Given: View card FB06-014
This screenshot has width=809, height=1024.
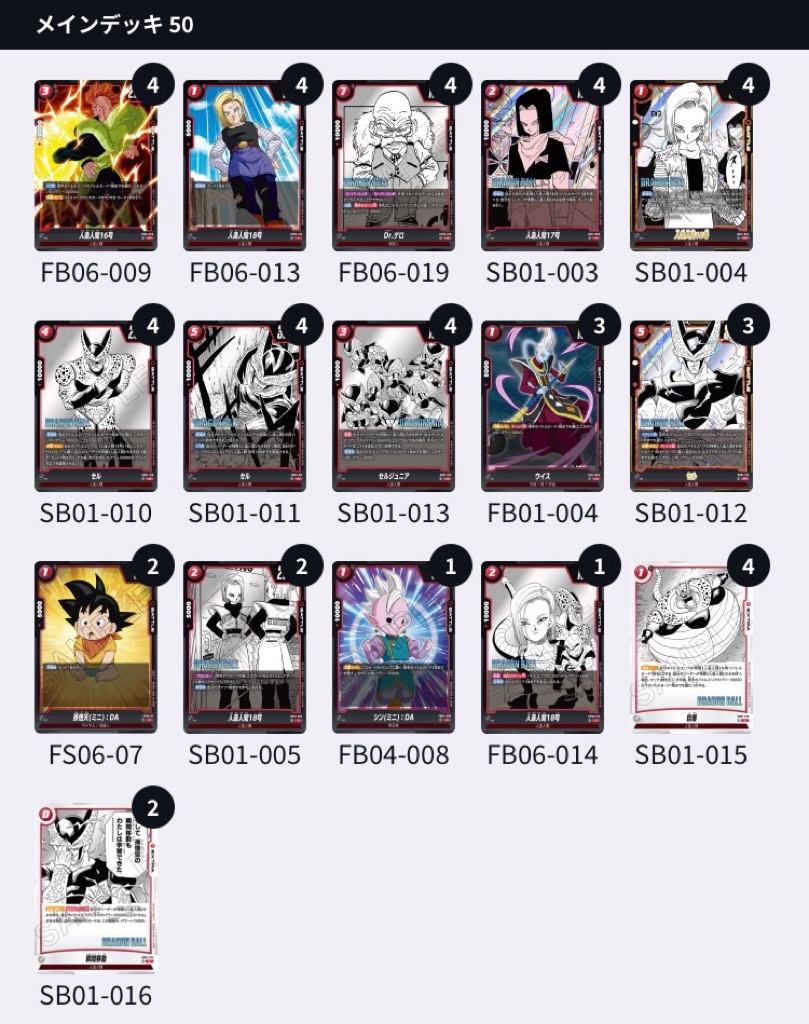Looking at the screenshot, I should (x=543, y=647).
